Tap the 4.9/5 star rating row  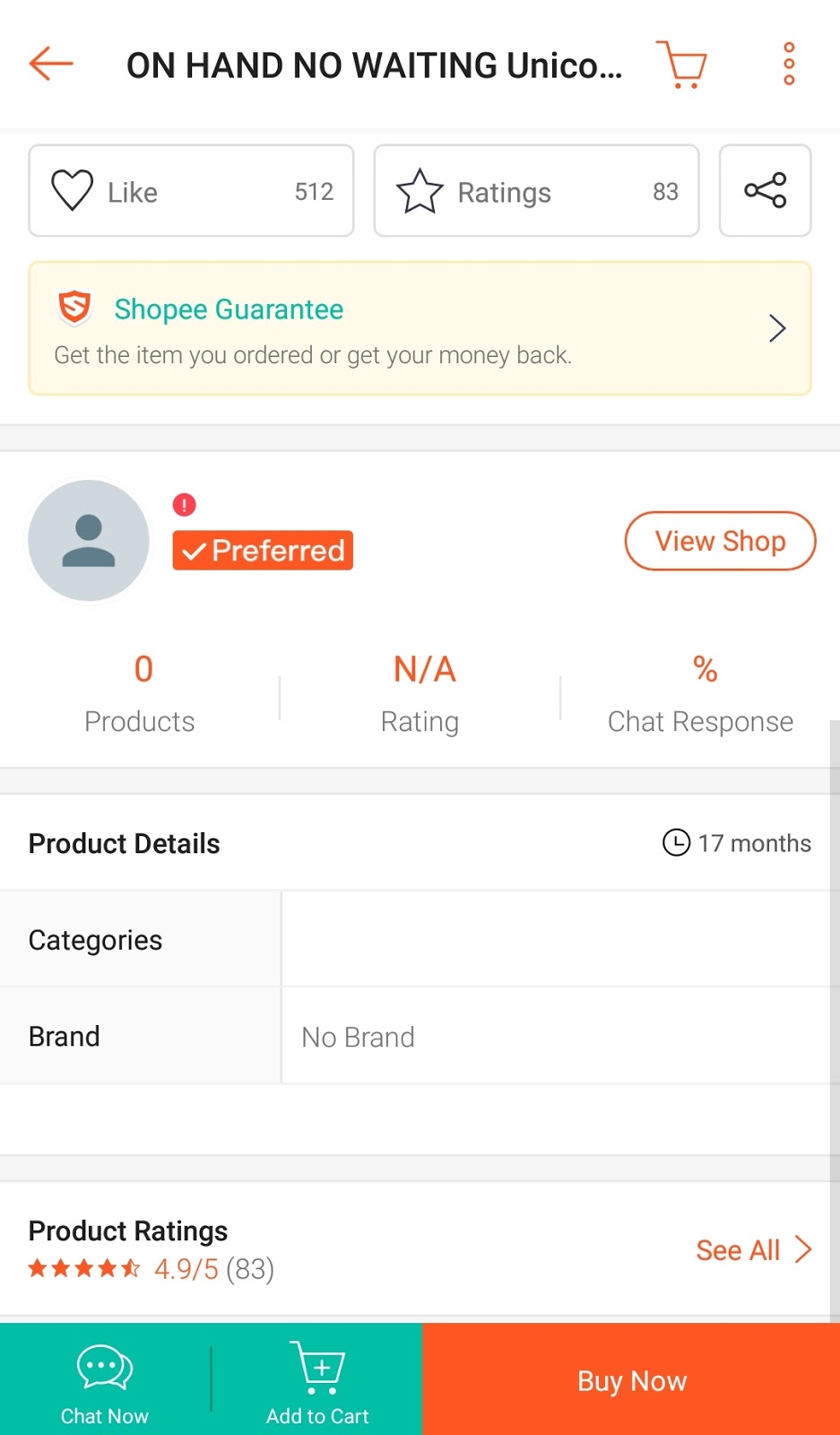click(151, 1268)
